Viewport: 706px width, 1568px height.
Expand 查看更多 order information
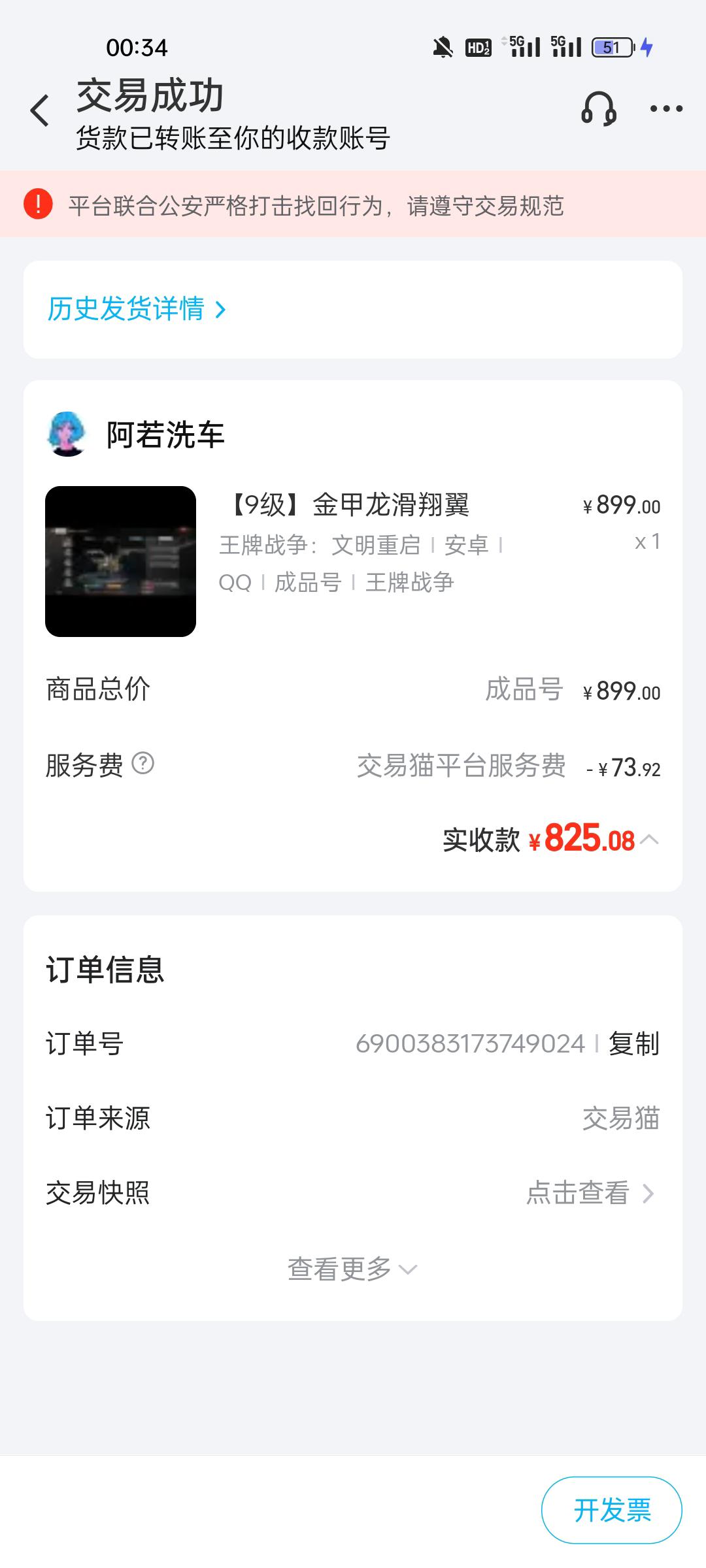pos(352,1269)
